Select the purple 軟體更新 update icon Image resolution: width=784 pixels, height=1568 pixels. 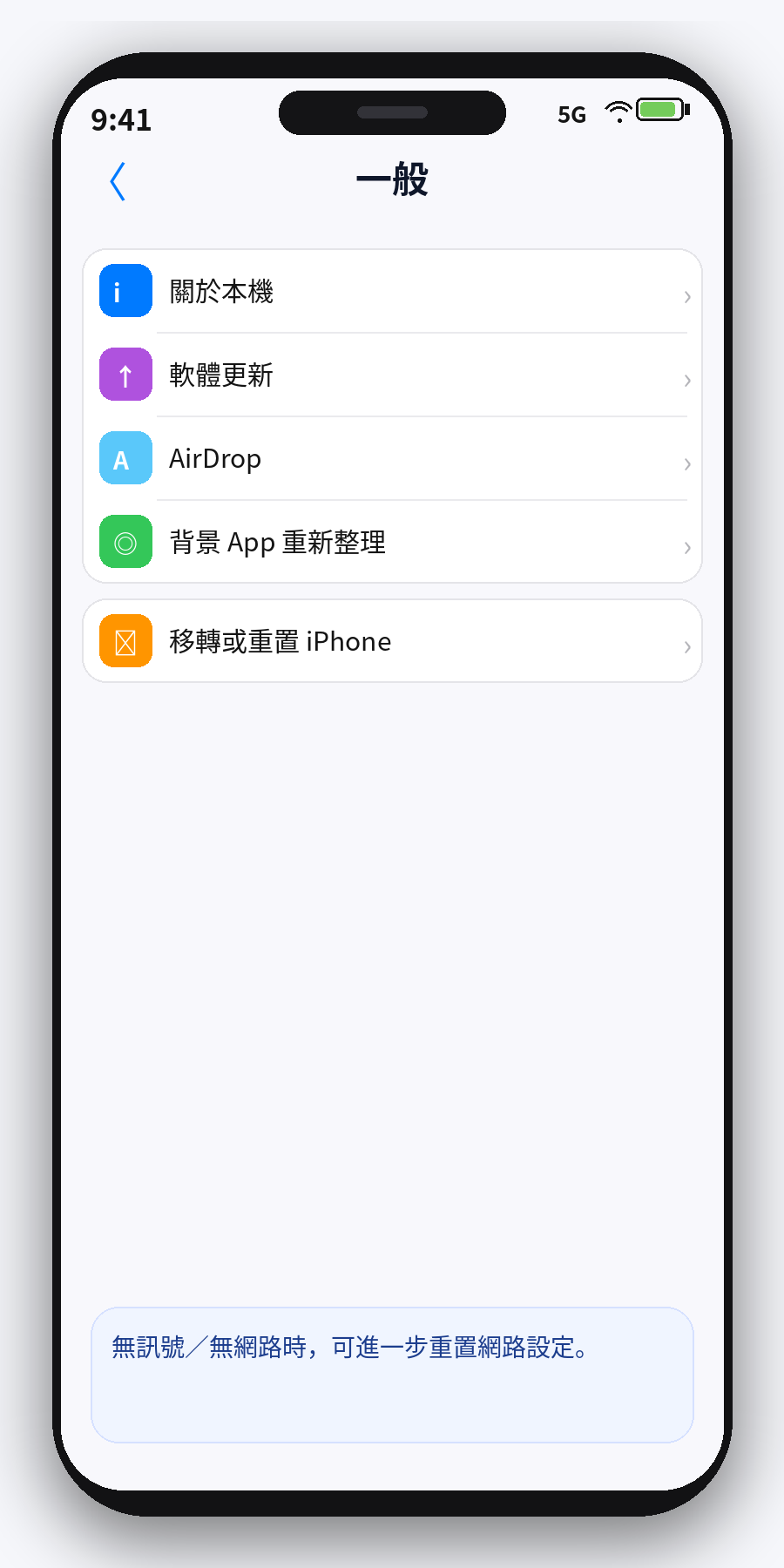pos(125,374)
